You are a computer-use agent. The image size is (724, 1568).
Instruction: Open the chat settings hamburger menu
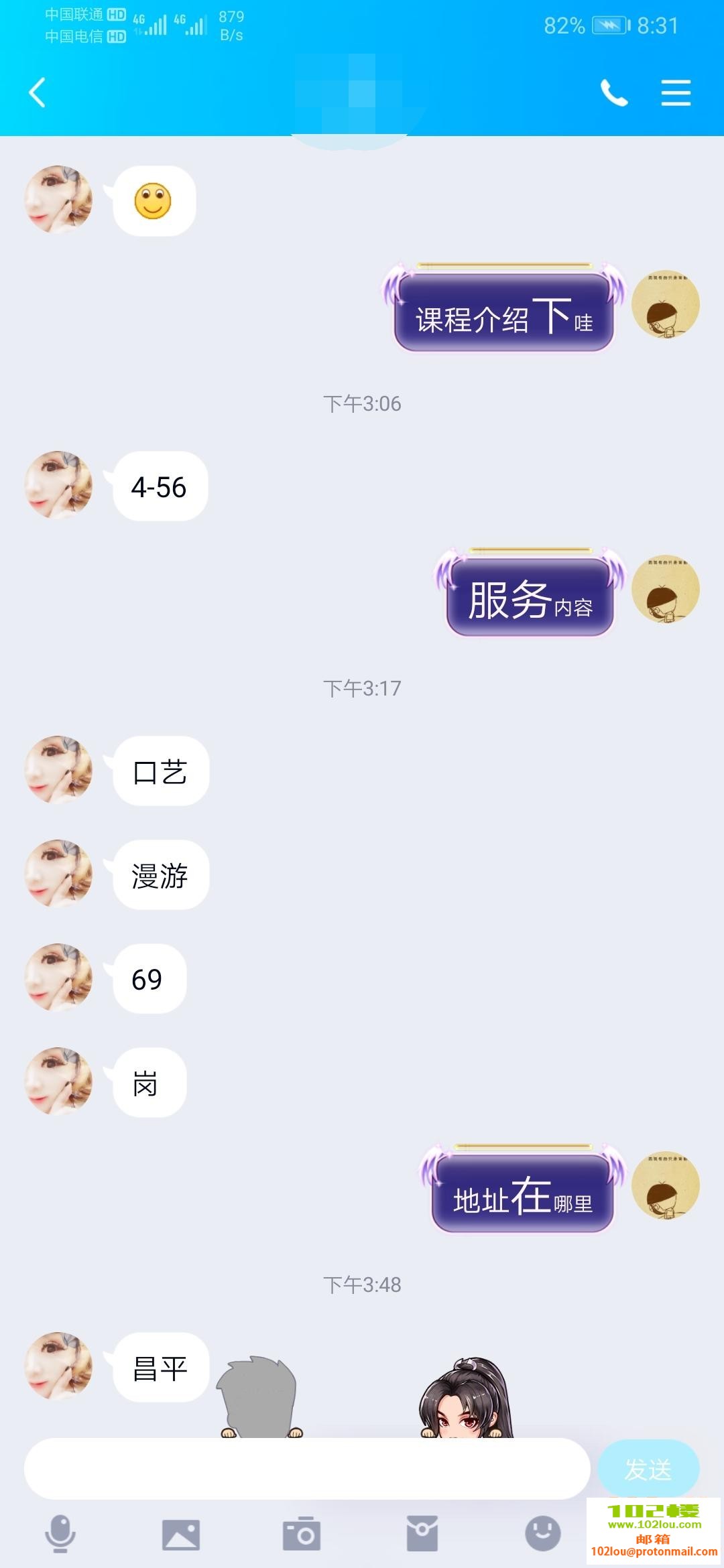(676, 94)
